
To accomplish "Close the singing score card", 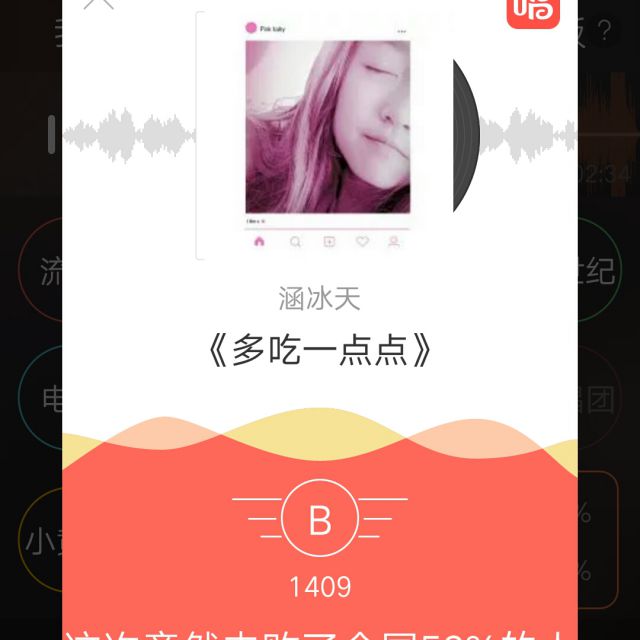I will [98, 3].
